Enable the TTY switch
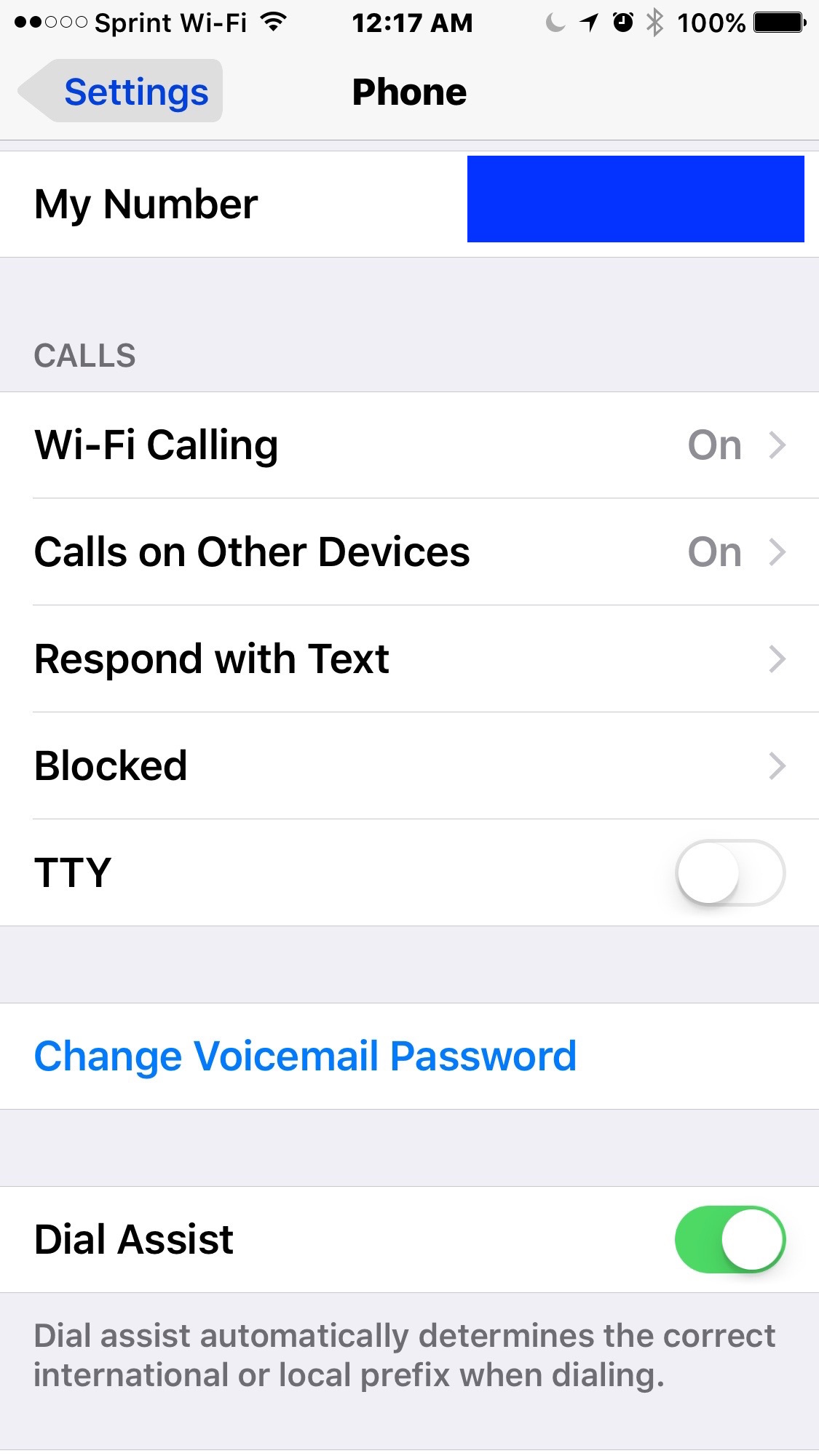 point(729,872)
